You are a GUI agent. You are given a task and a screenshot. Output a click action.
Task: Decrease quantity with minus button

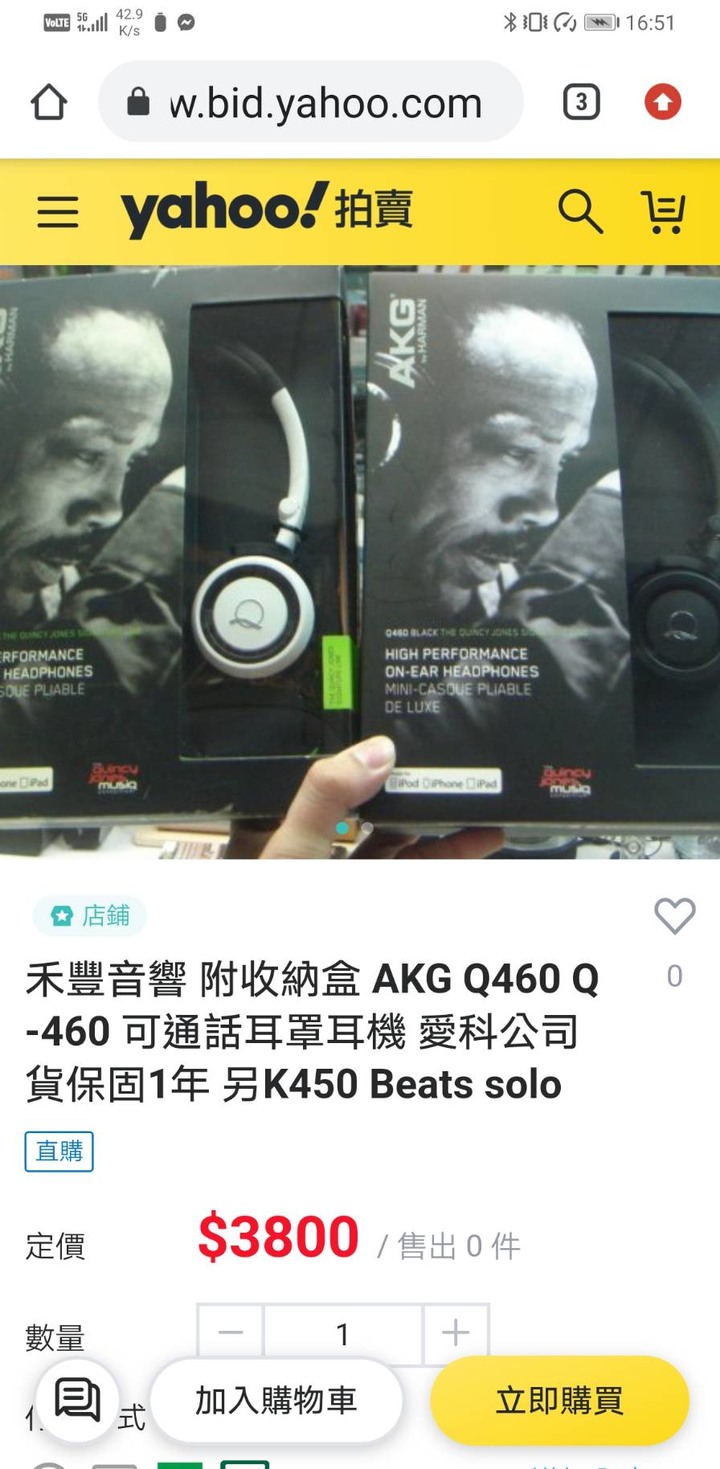pyautogui.click(x=231, y=1333)
